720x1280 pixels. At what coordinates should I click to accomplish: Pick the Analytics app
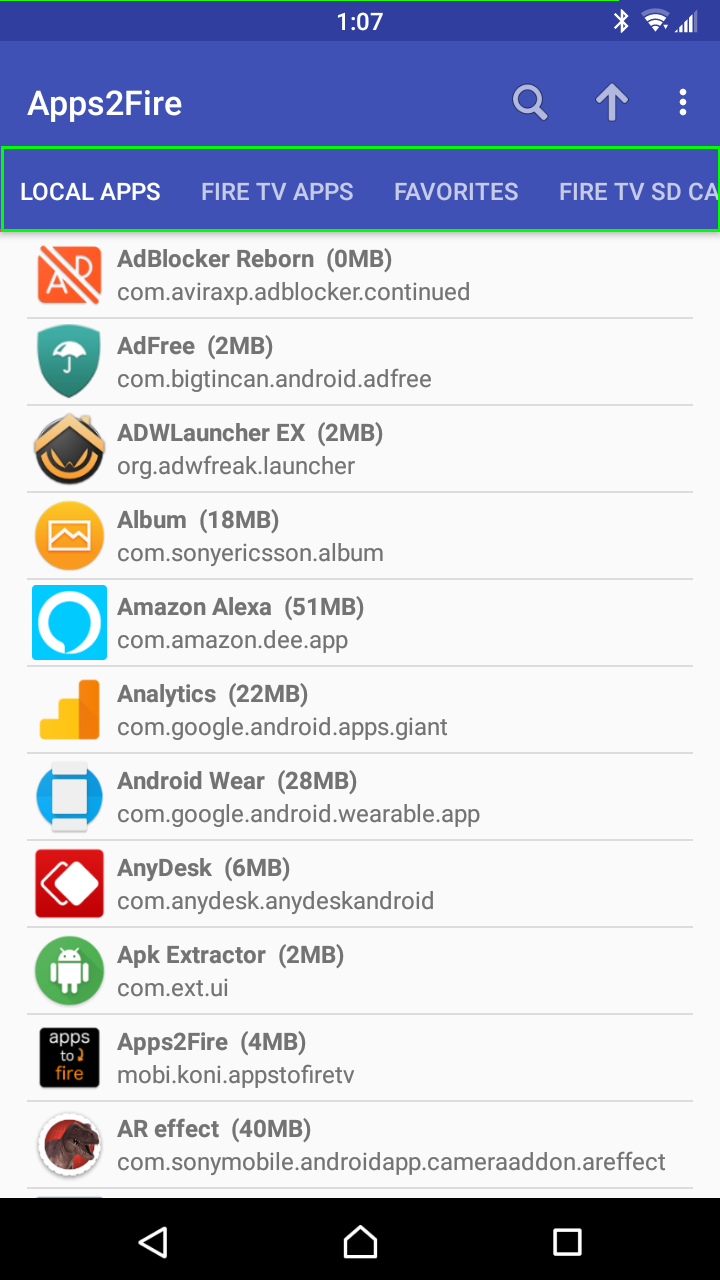coord(360,710)
